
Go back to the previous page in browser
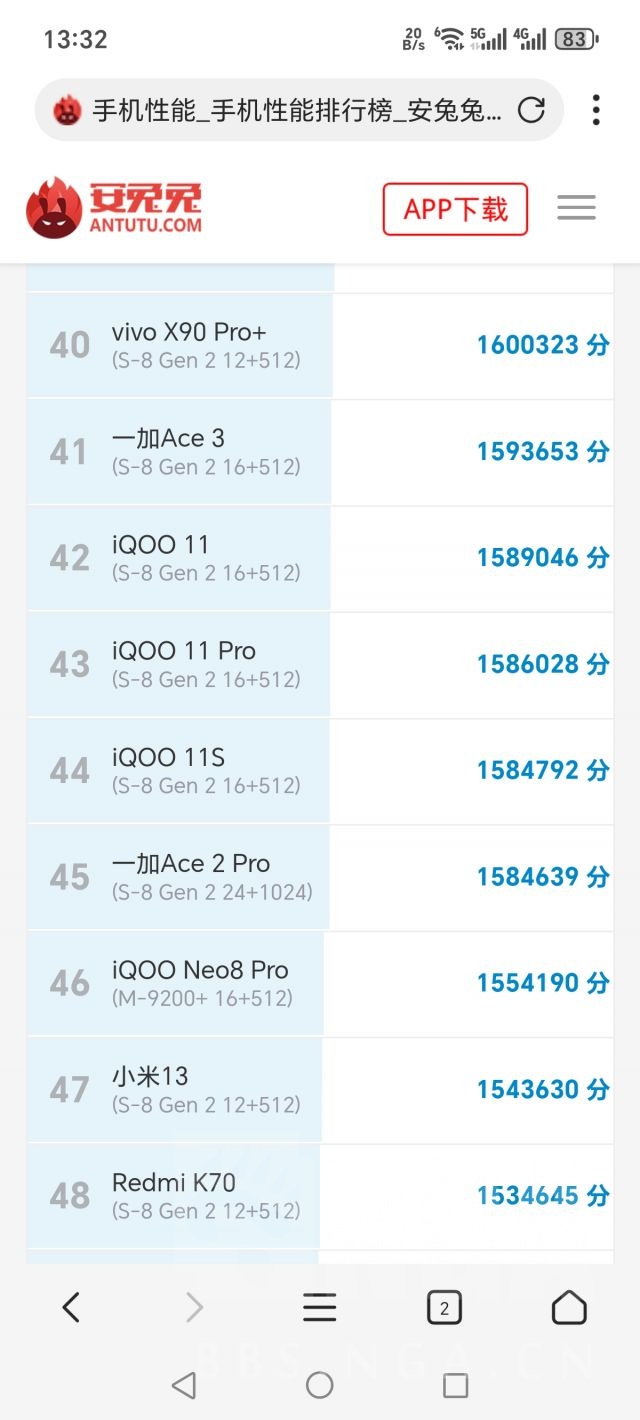point(70,1307)
